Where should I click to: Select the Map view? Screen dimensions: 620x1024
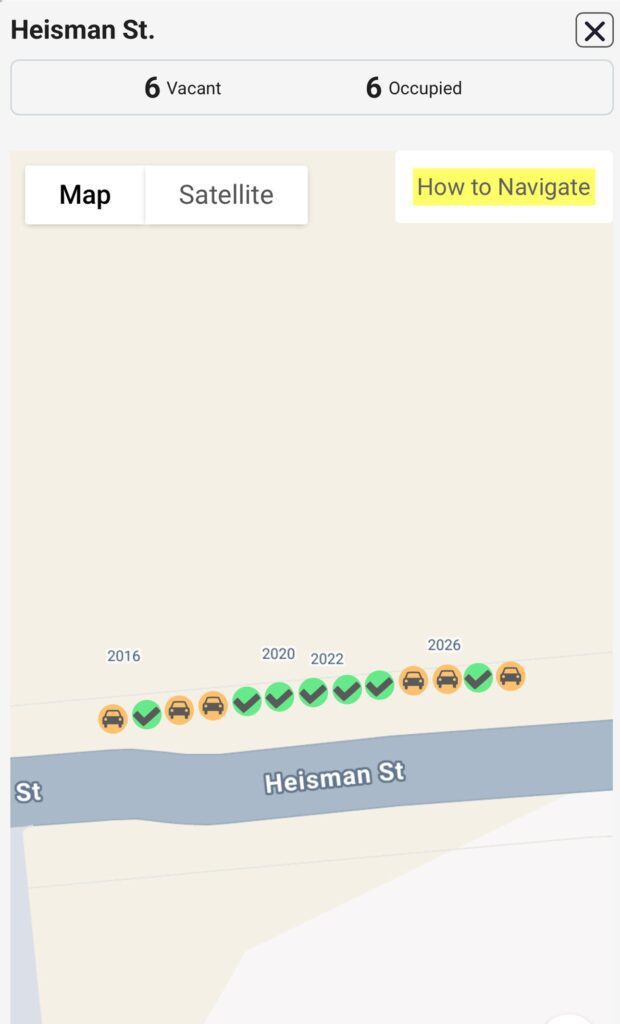coord(85,195)
